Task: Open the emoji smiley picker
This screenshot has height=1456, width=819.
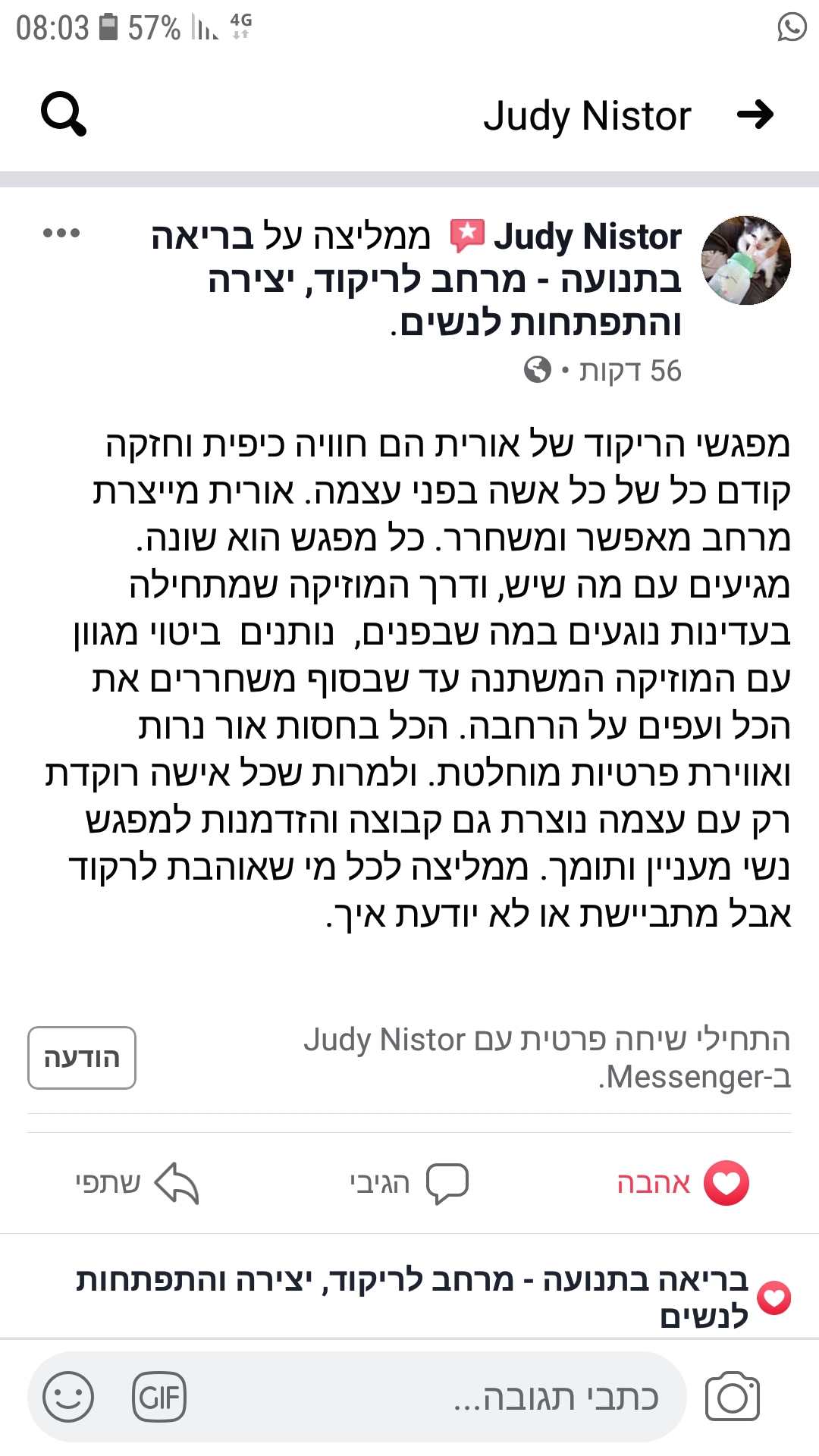Action: tap(68, 1397)
